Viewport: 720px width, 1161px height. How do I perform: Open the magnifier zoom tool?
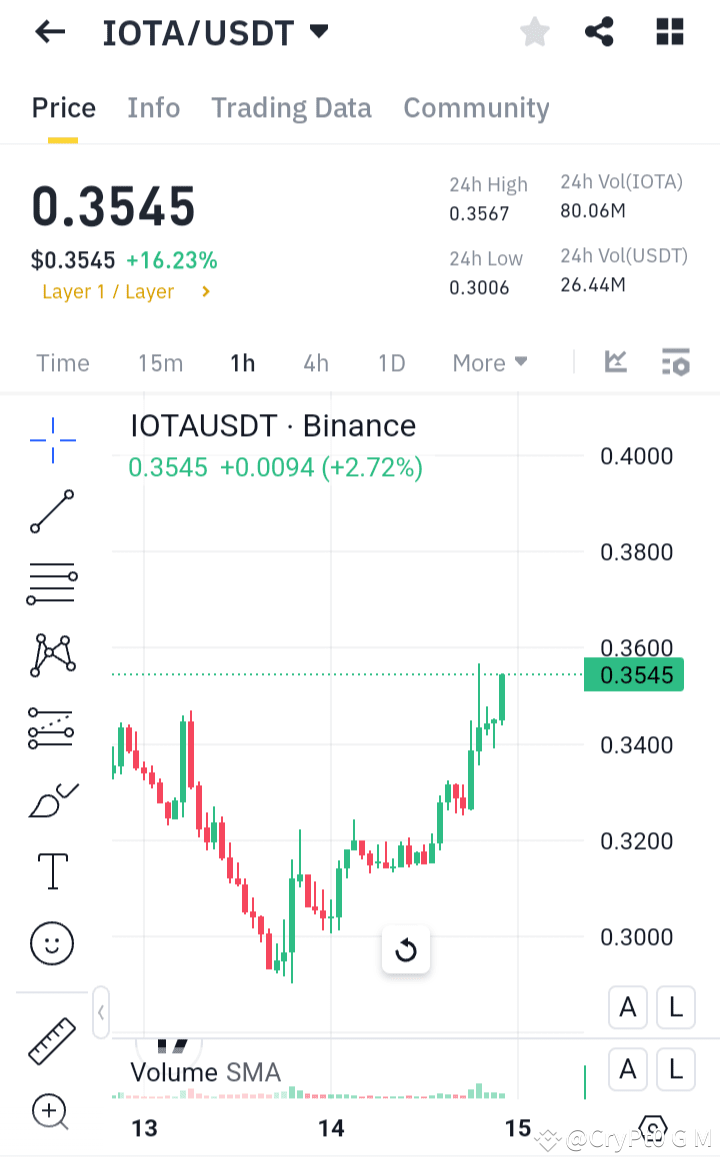click(50, 1112)
